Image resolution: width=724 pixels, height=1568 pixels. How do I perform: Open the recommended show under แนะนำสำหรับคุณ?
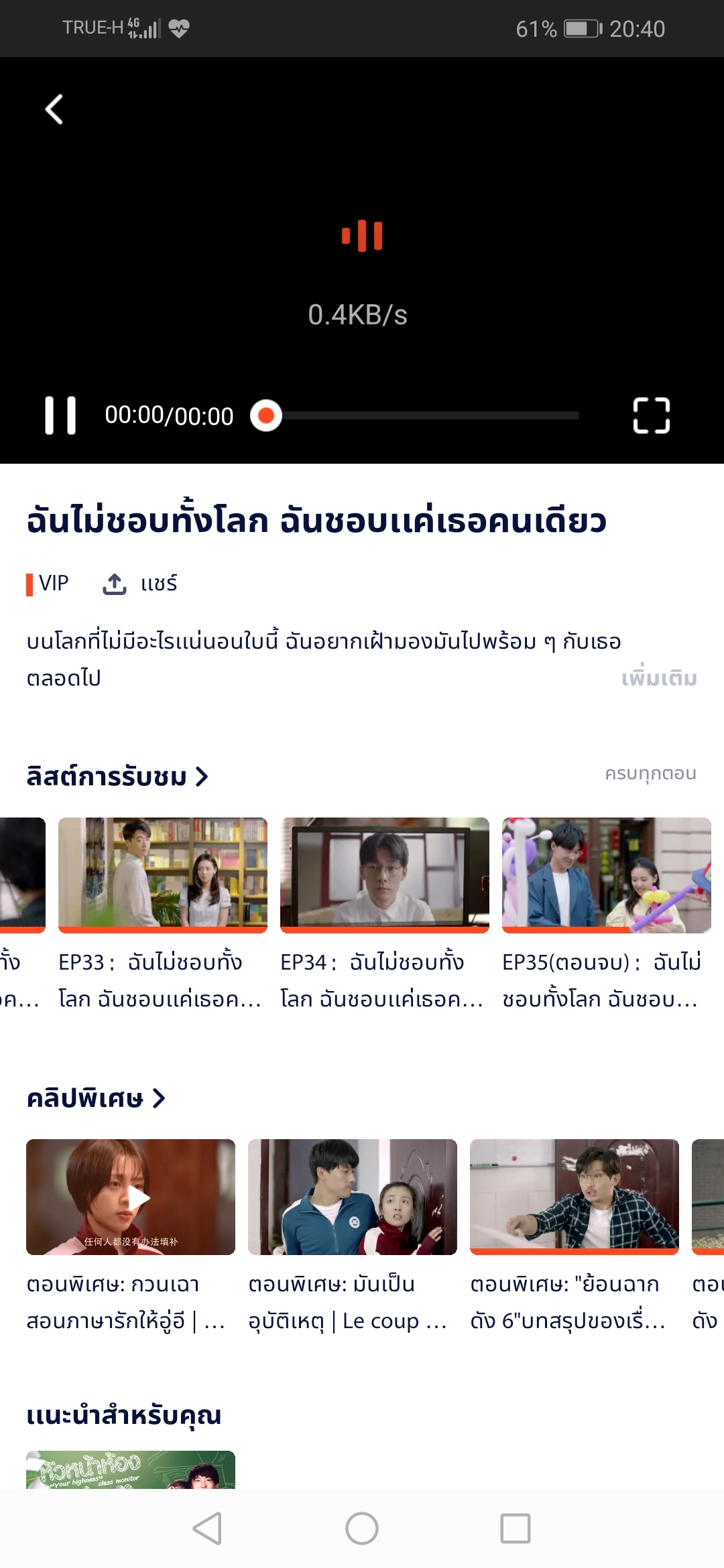tap(131, 1469)
